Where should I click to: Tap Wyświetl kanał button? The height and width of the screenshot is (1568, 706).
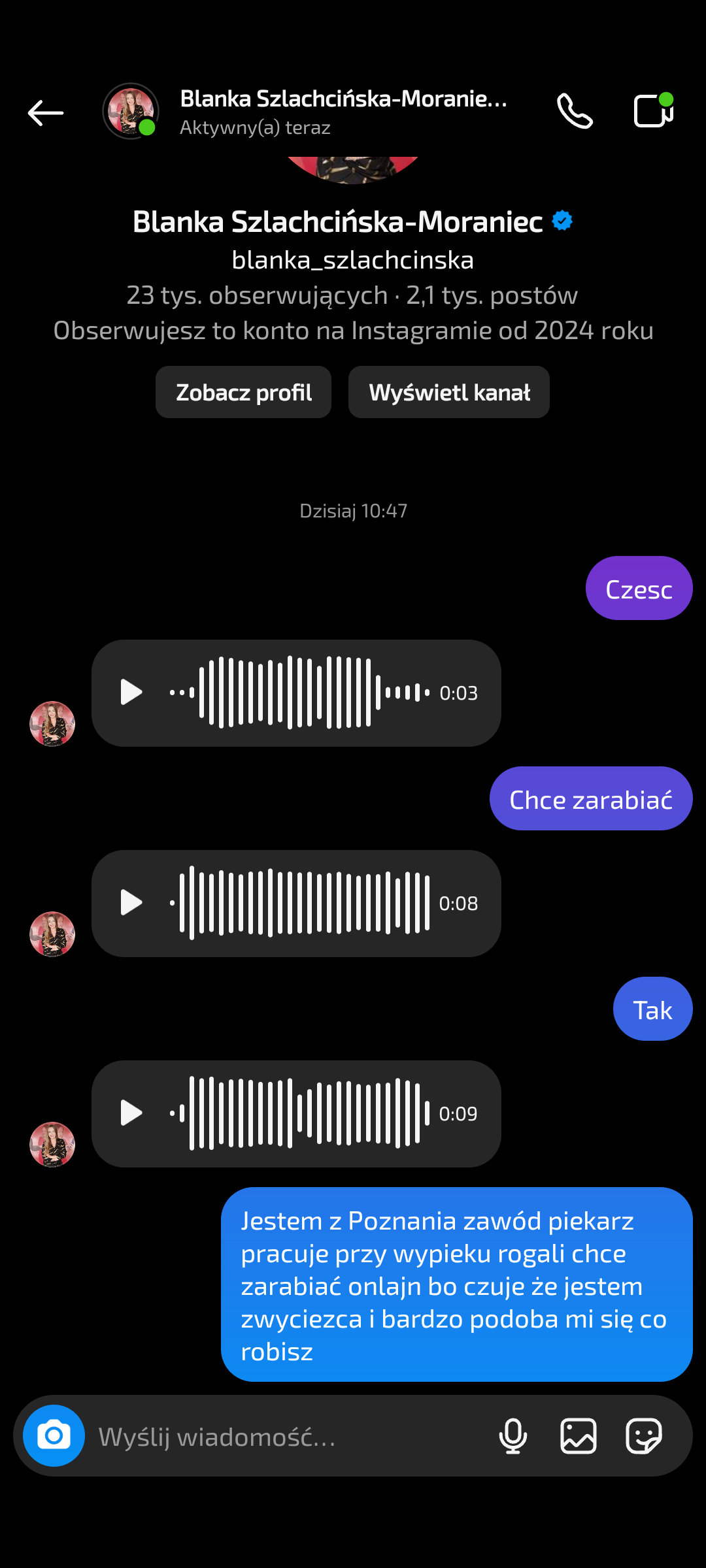pyautogui.click(x=449, y=392)
